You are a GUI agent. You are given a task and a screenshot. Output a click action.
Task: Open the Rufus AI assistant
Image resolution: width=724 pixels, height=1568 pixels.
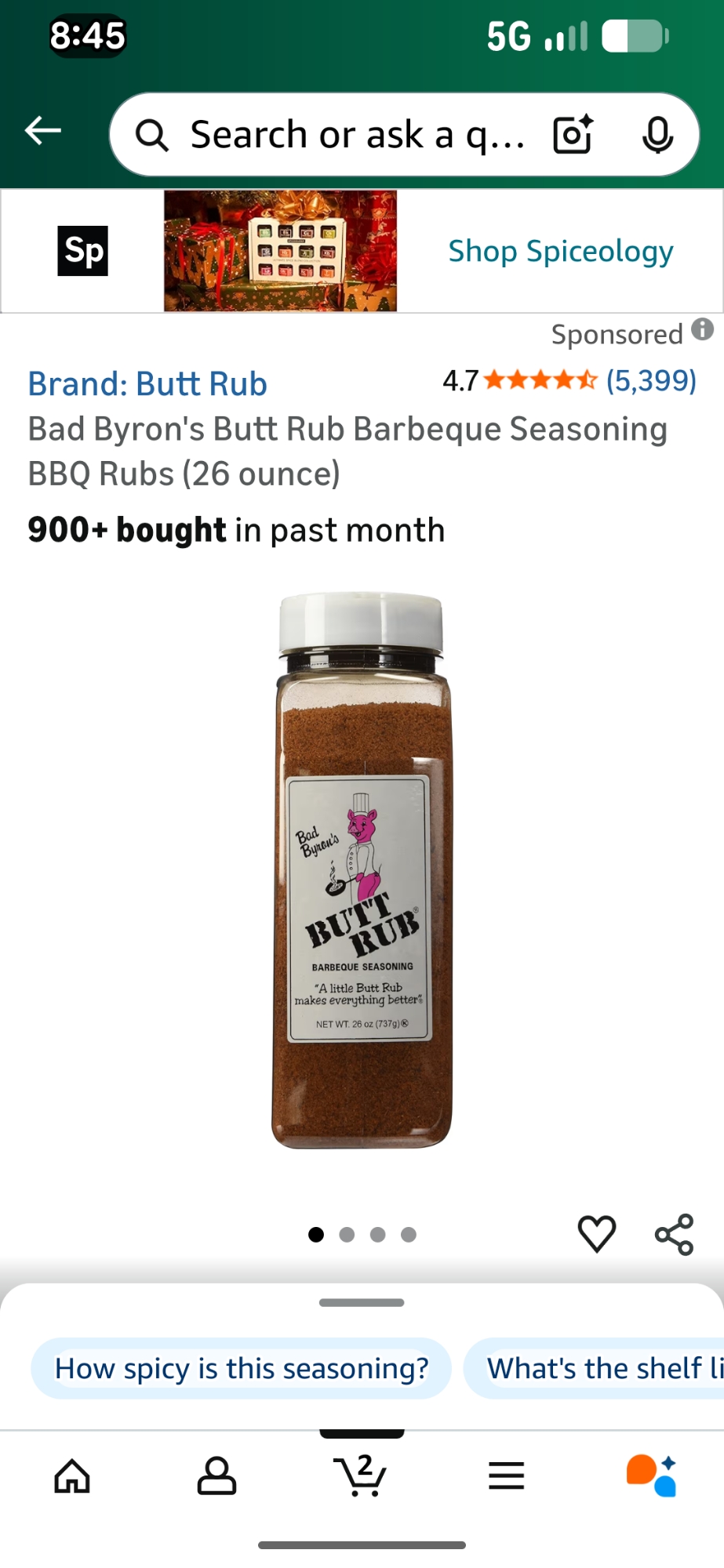tap(651, 1475)
